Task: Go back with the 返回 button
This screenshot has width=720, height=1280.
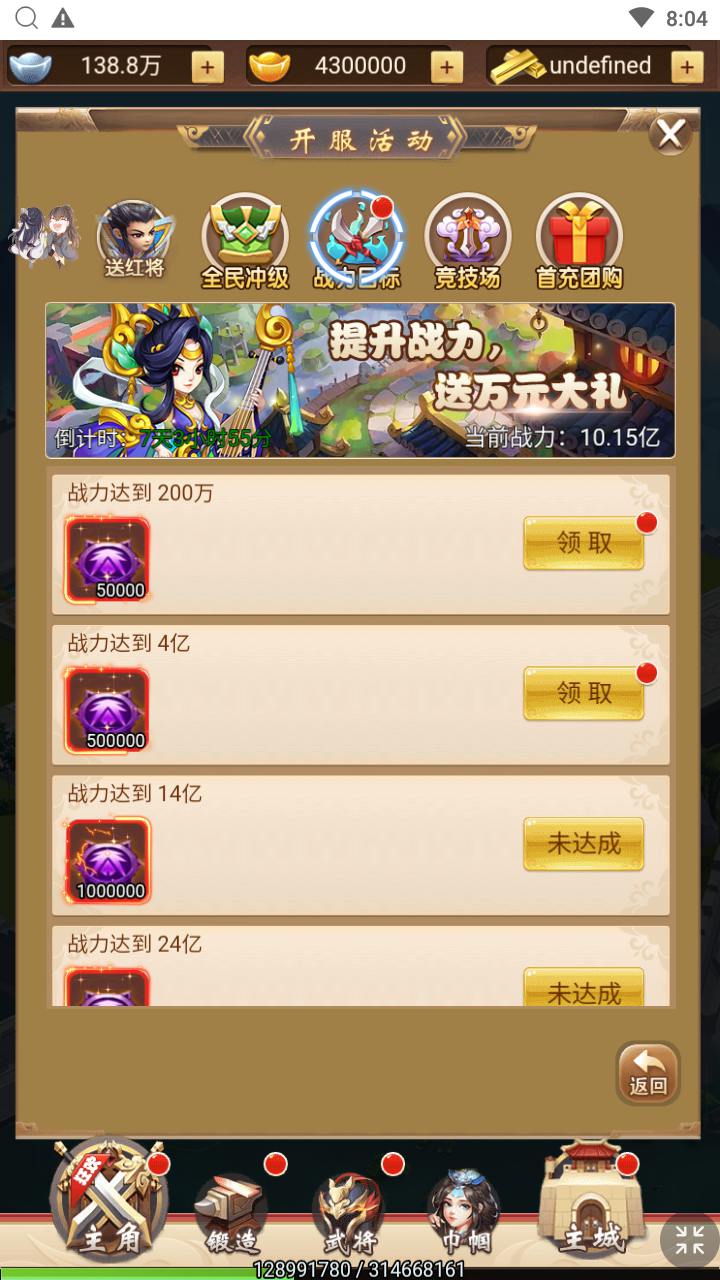Action: point(648,1073)
